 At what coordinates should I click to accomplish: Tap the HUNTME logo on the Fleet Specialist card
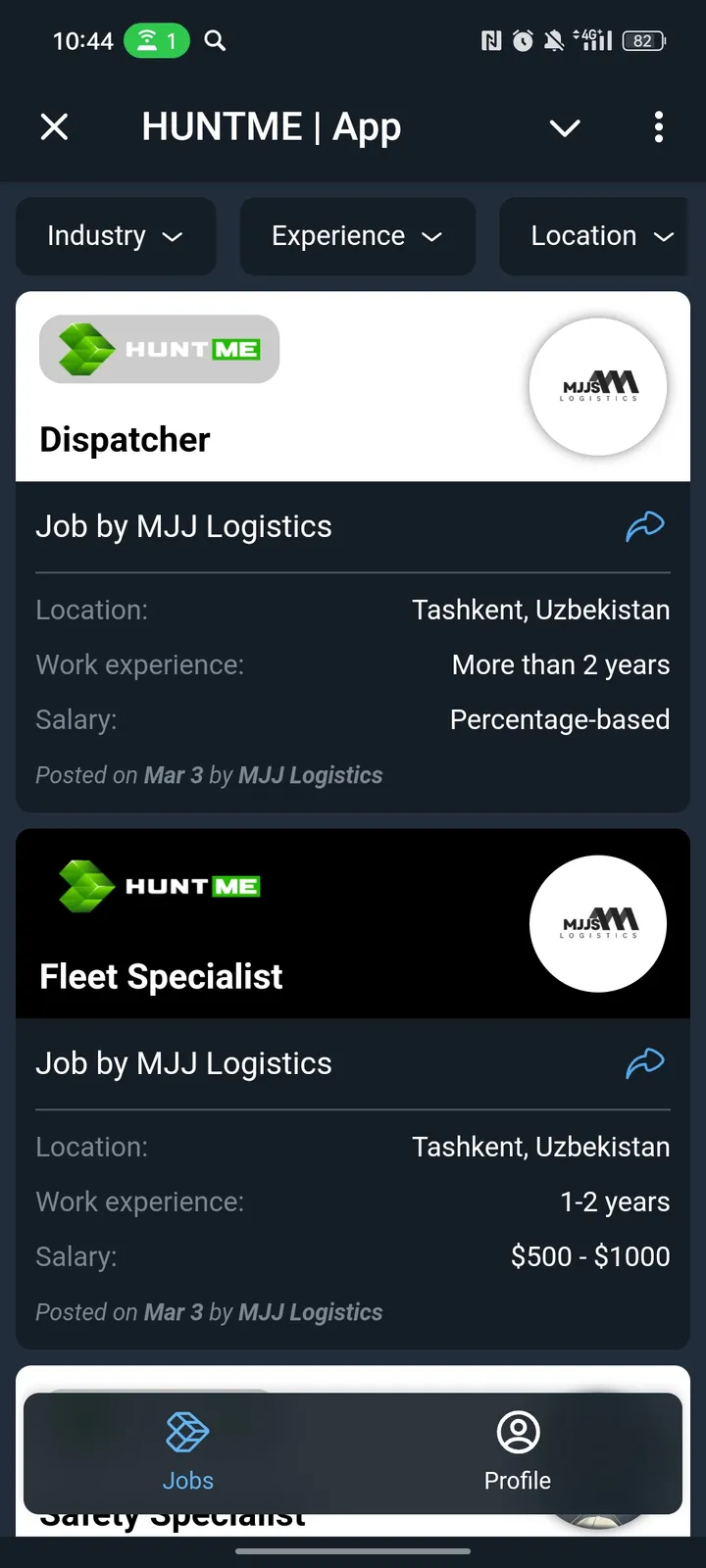[x=159, y=886]
